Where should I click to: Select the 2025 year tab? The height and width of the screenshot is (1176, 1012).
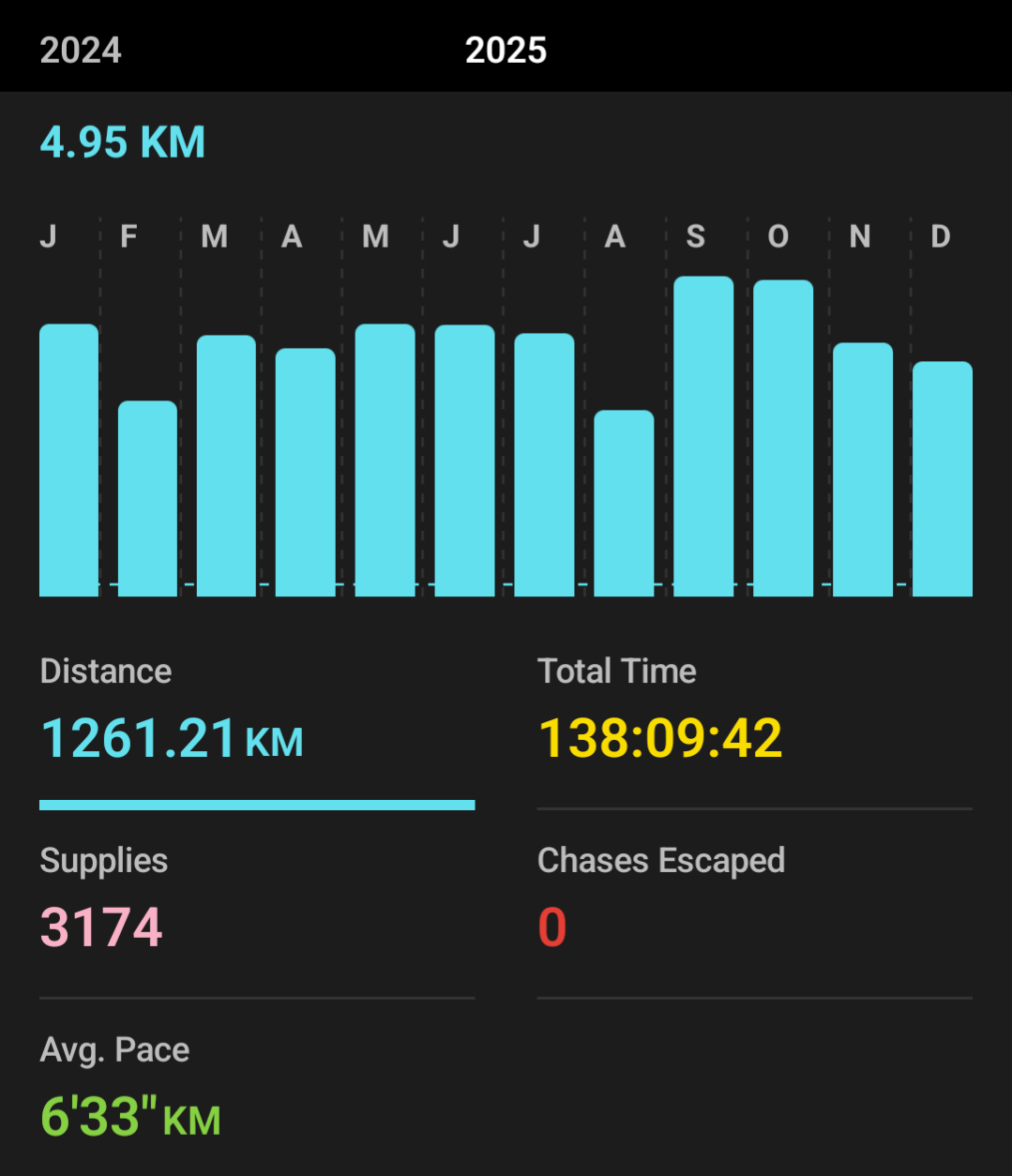(506, 50)
